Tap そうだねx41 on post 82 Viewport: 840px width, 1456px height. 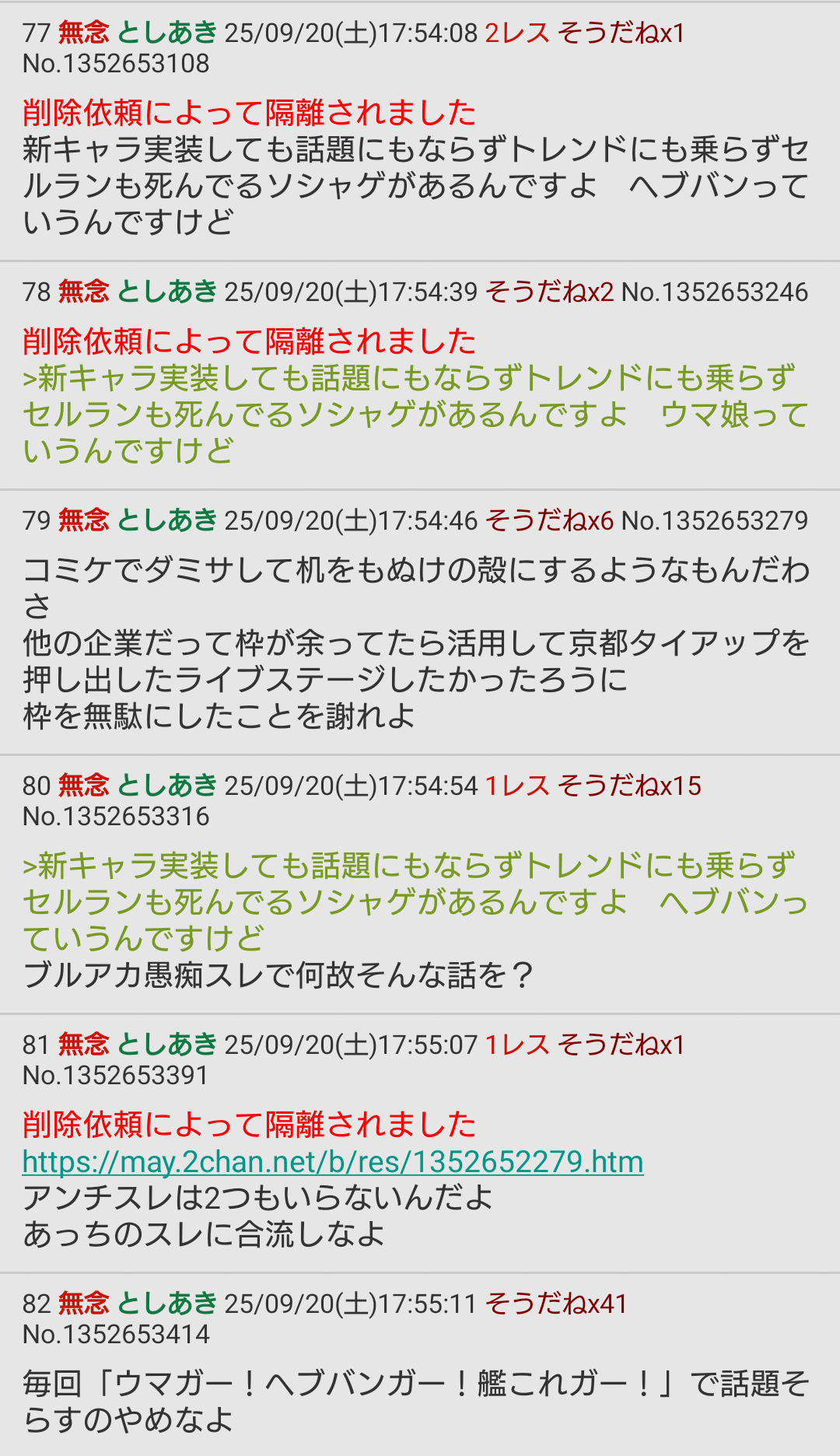click(x=556, y=1304)
